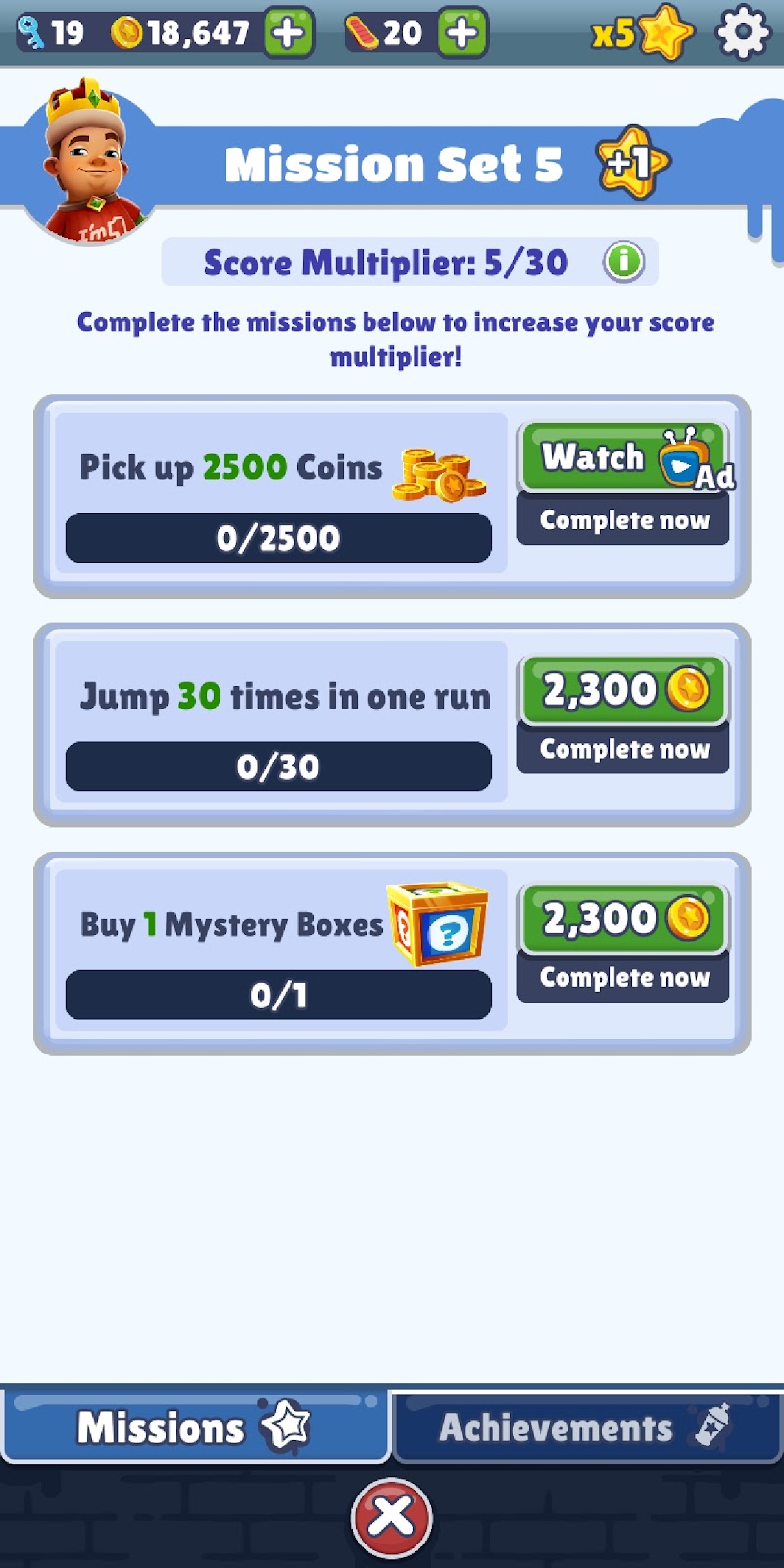Viewport: 784px width, 1568px height.
Task: Add more hoverboards with the plus button
Action: [x=463, y=32]
